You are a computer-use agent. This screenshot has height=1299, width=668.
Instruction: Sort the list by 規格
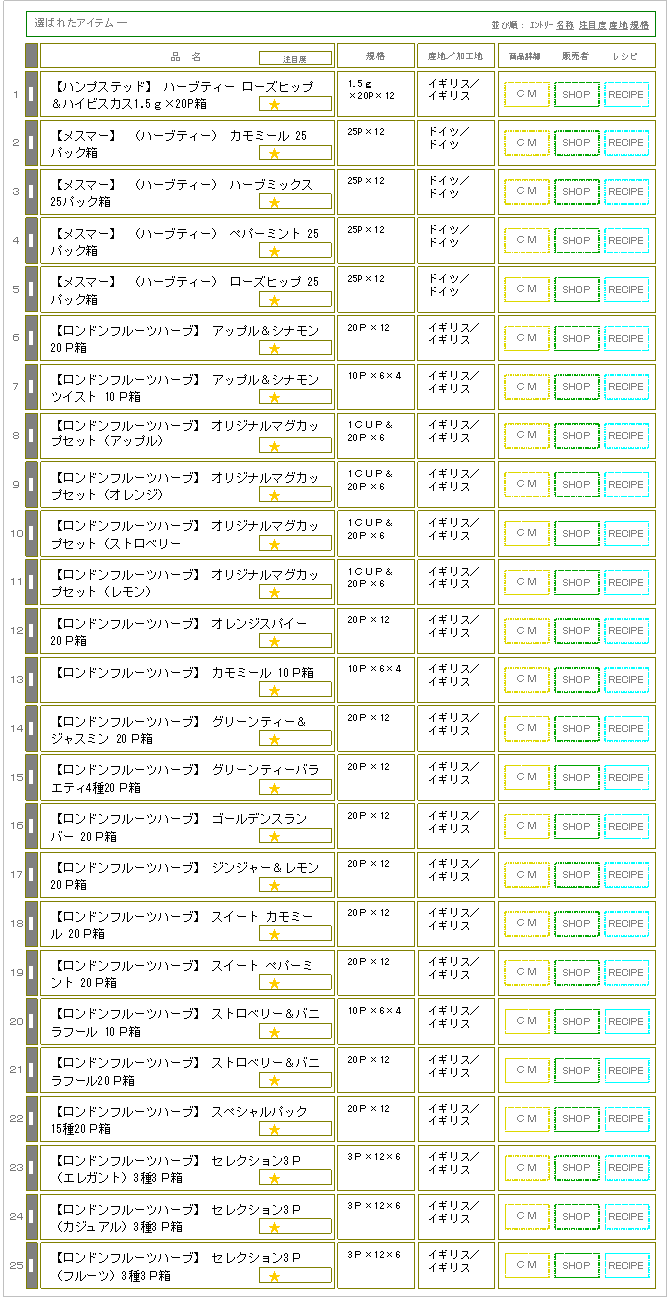tap(639, 24)
